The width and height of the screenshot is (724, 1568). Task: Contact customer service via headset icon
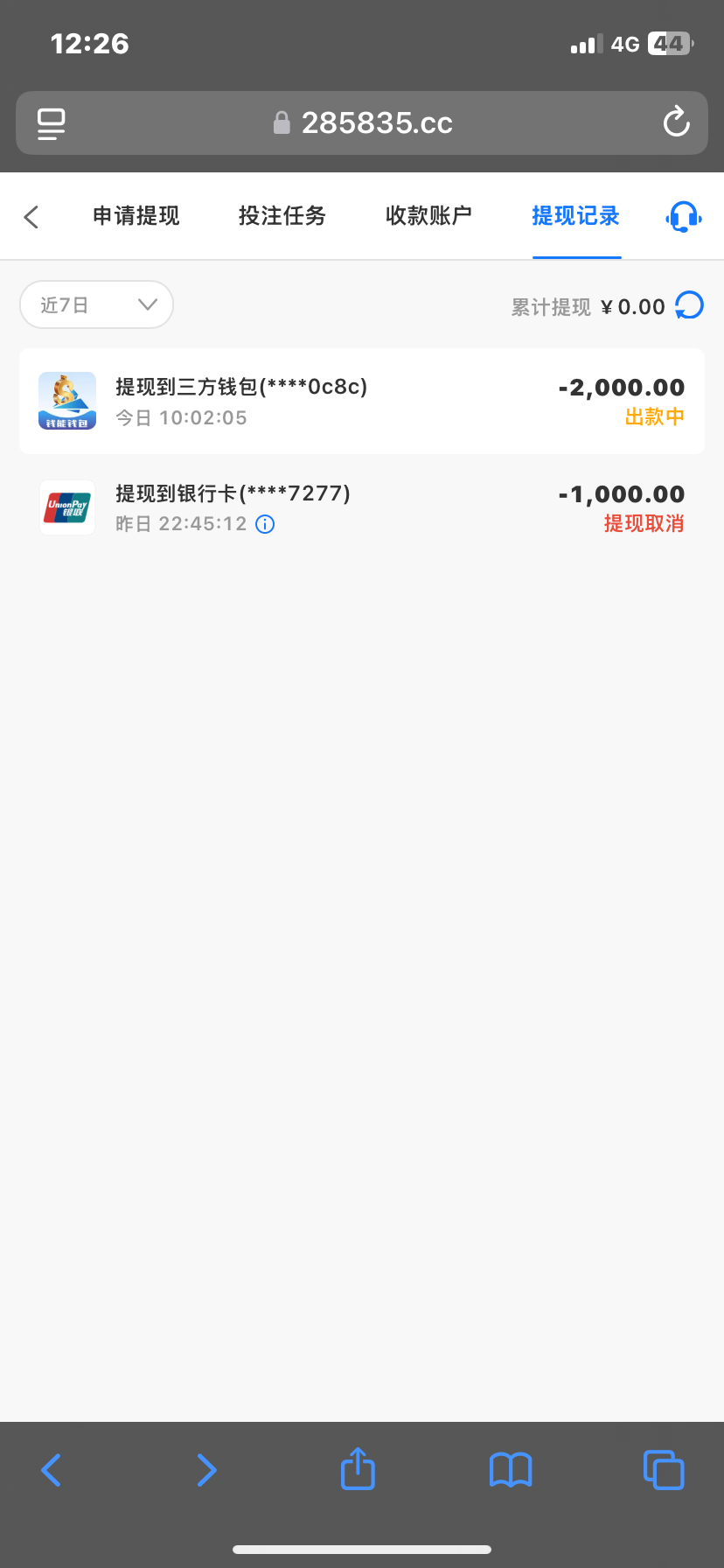[x=683, y=217]
